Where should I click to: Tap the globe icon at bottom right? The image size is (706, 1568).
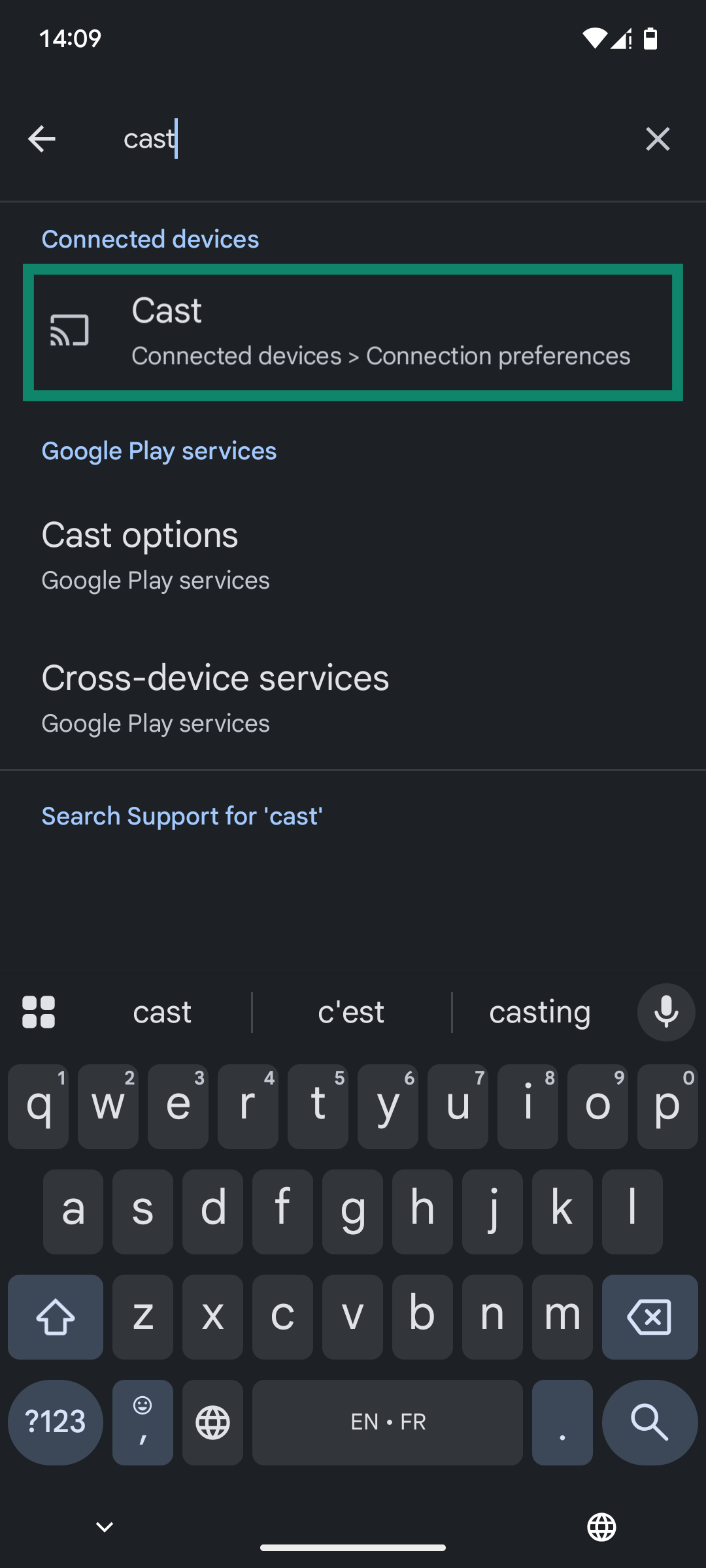coord(602,1527)
